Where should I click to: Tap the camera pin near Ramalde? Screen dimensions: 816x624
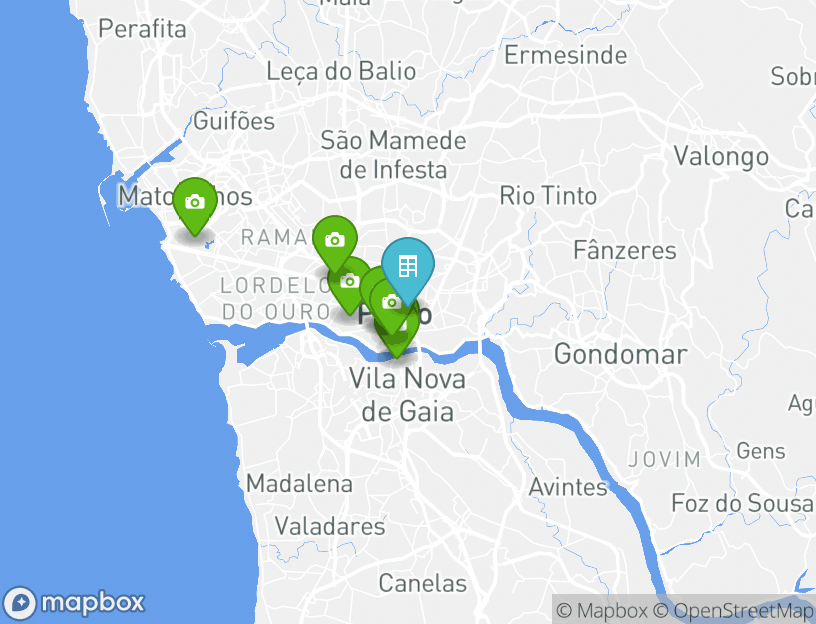(x=334, y=240)
